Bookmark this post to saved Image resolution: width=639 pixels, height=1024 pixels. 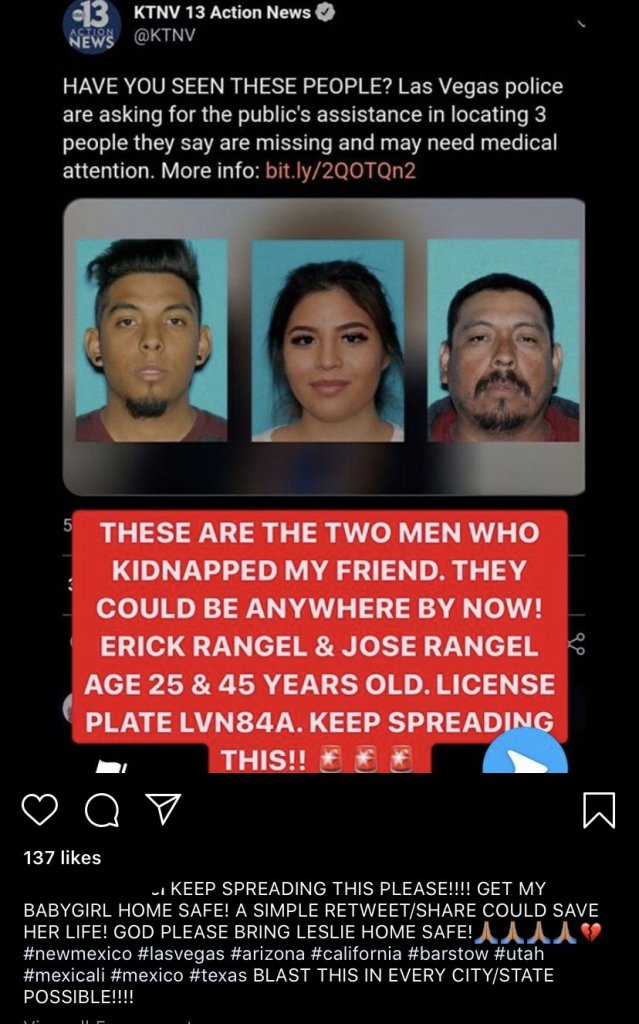598,809
